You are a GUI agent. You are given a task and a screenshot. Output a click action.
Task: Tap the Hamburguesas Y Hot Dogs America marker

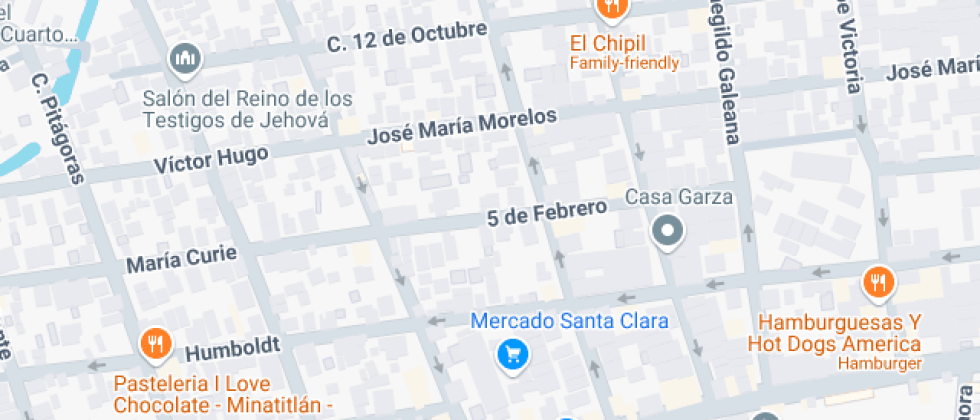point(878,282)
